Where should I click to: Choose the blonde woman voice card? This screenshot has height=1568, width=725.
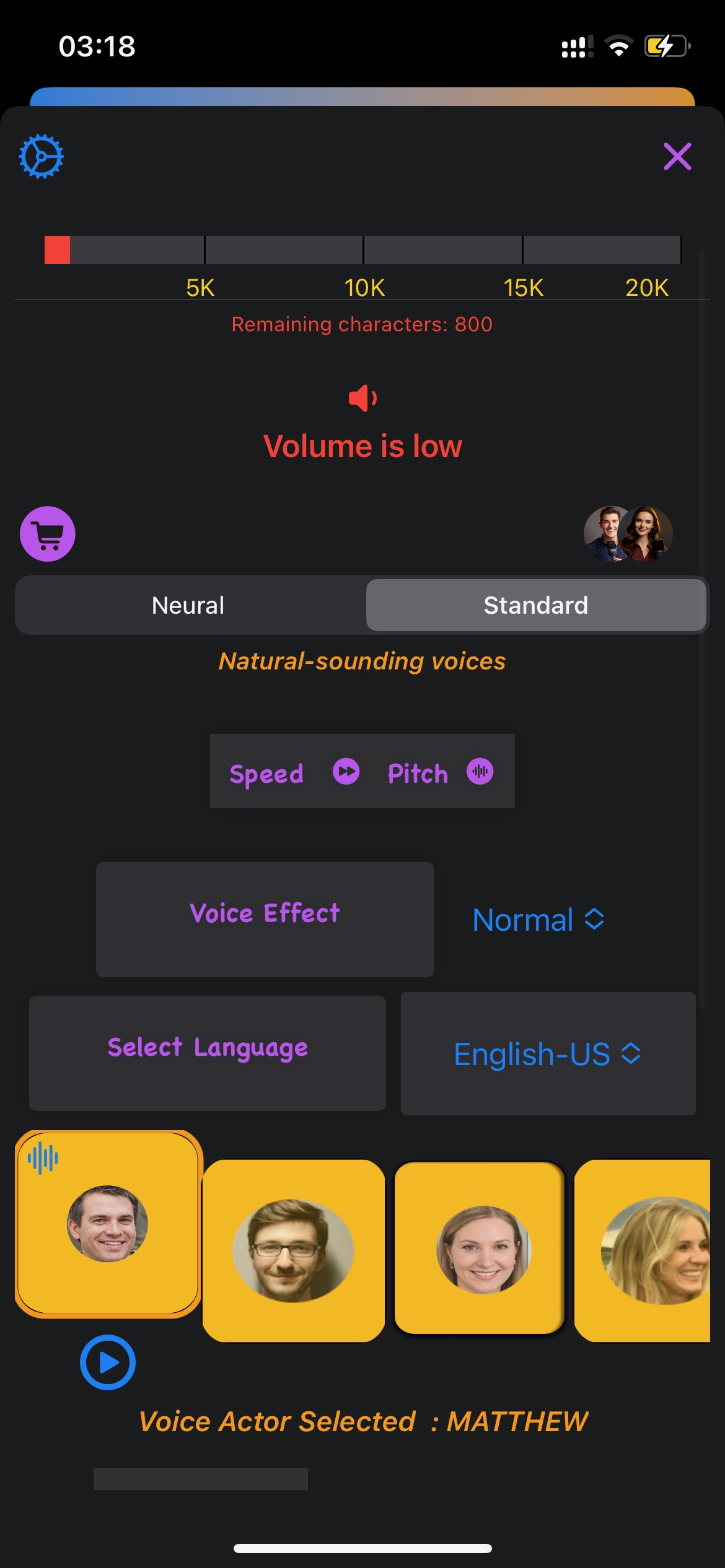pyautogui.click(x=643, y=1251)
